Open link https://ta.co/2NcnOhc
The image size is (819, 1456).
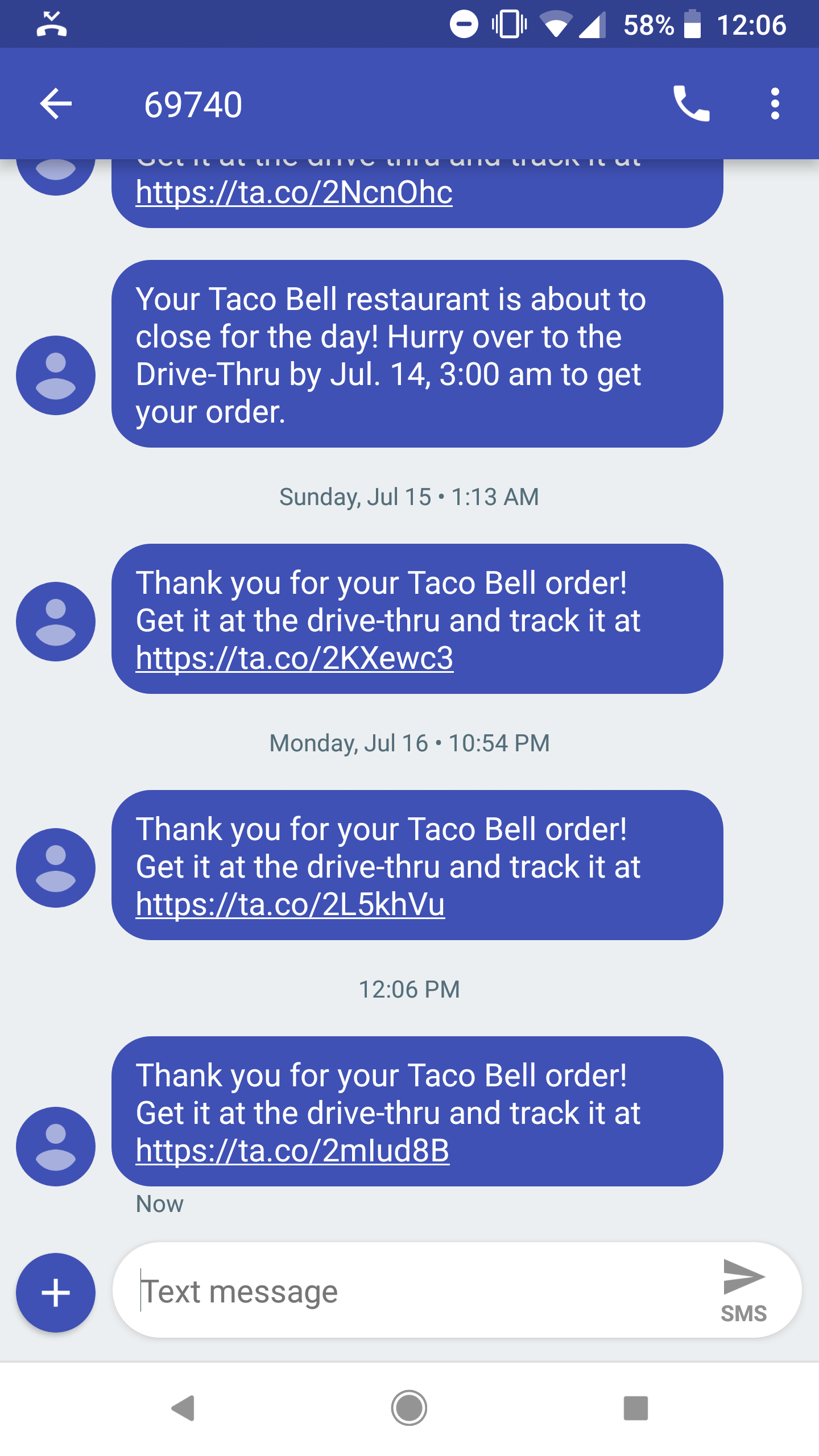294,192
